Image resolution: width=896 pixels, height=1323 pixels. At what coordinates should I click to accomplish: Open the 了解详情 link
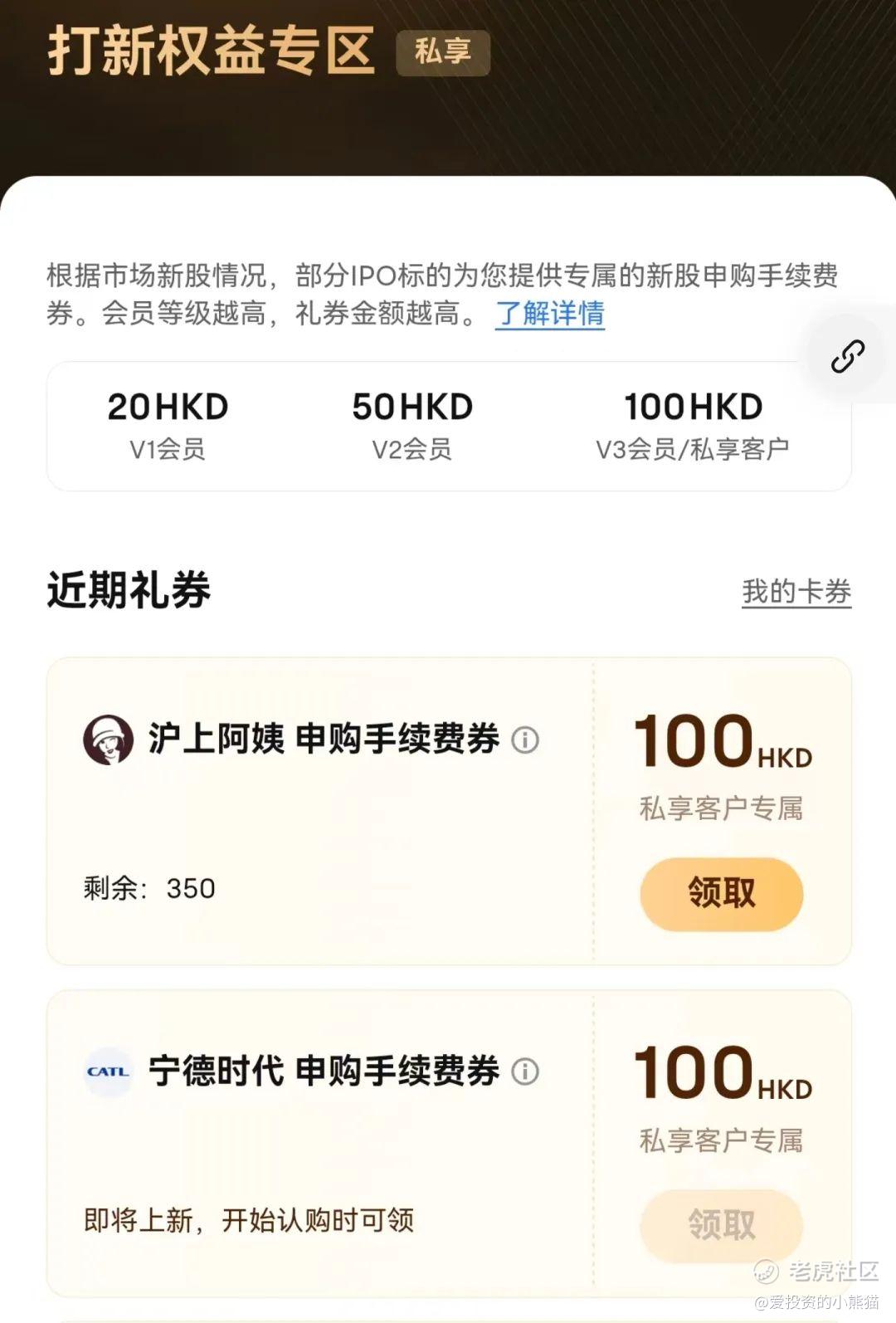point(549,314)
